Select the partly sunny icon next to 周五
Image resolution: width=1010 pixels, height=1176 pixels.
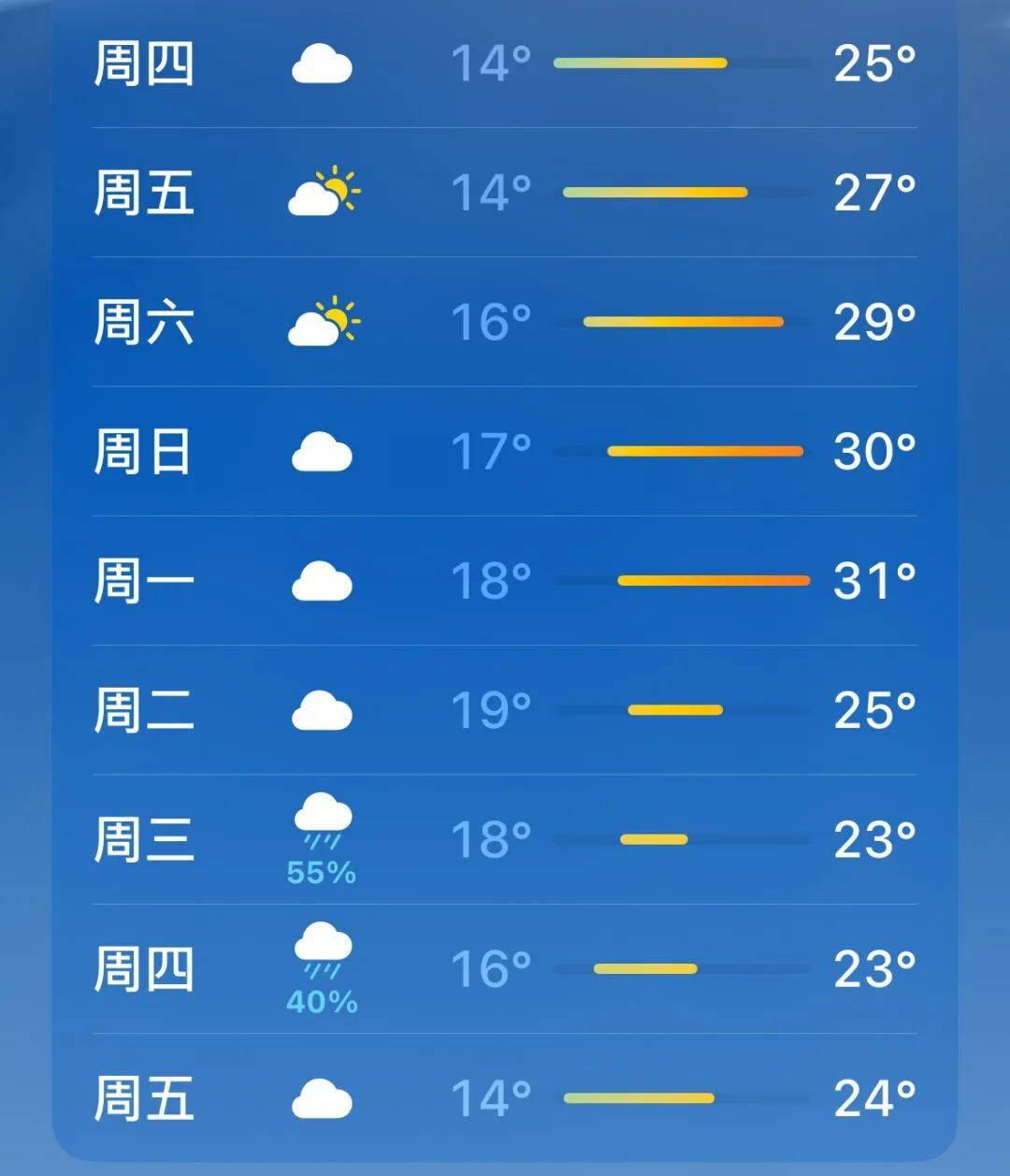[x=323, y=193]
